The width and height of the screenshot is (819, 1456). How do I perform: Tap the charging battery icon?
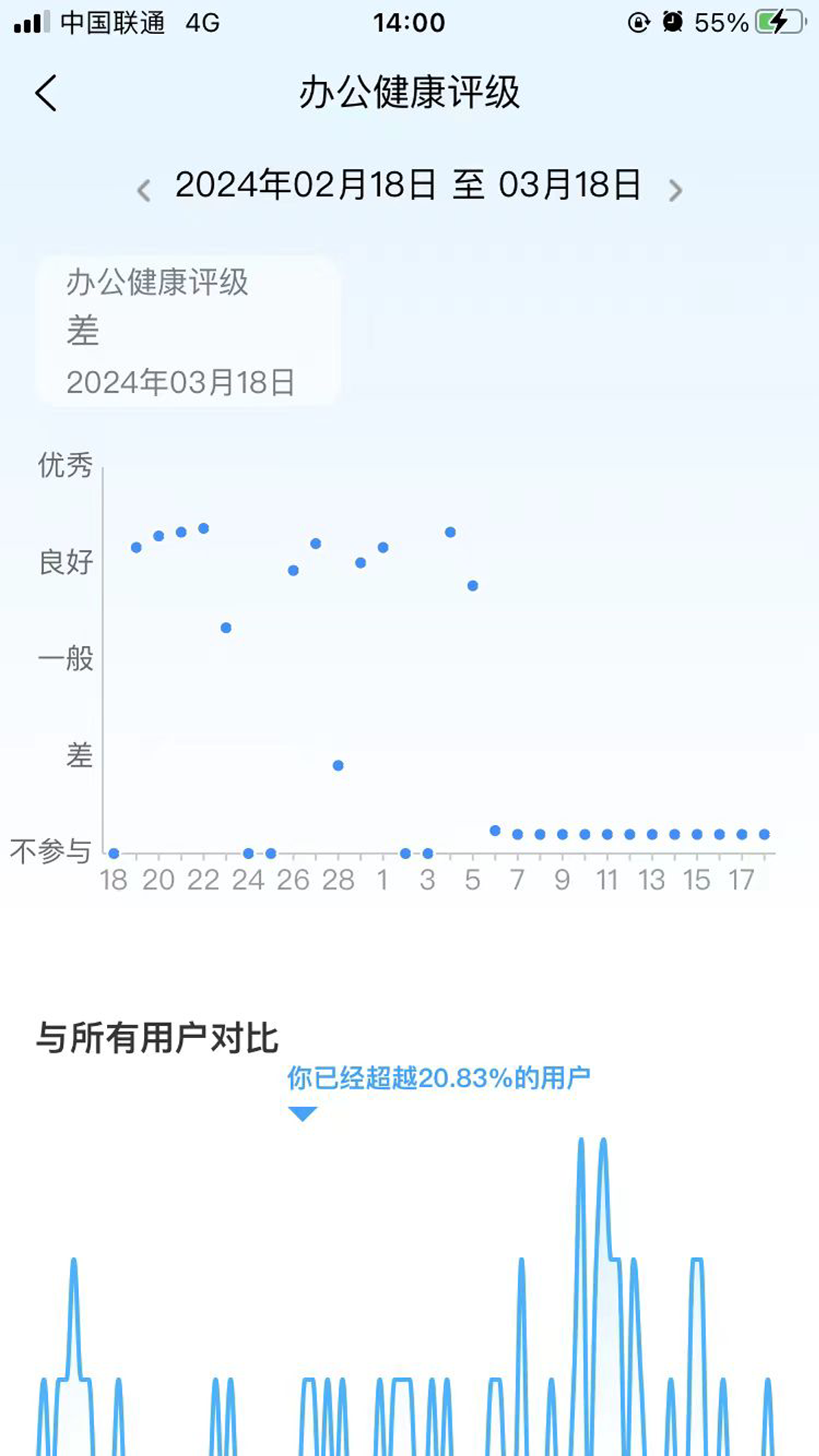(775, 23)
